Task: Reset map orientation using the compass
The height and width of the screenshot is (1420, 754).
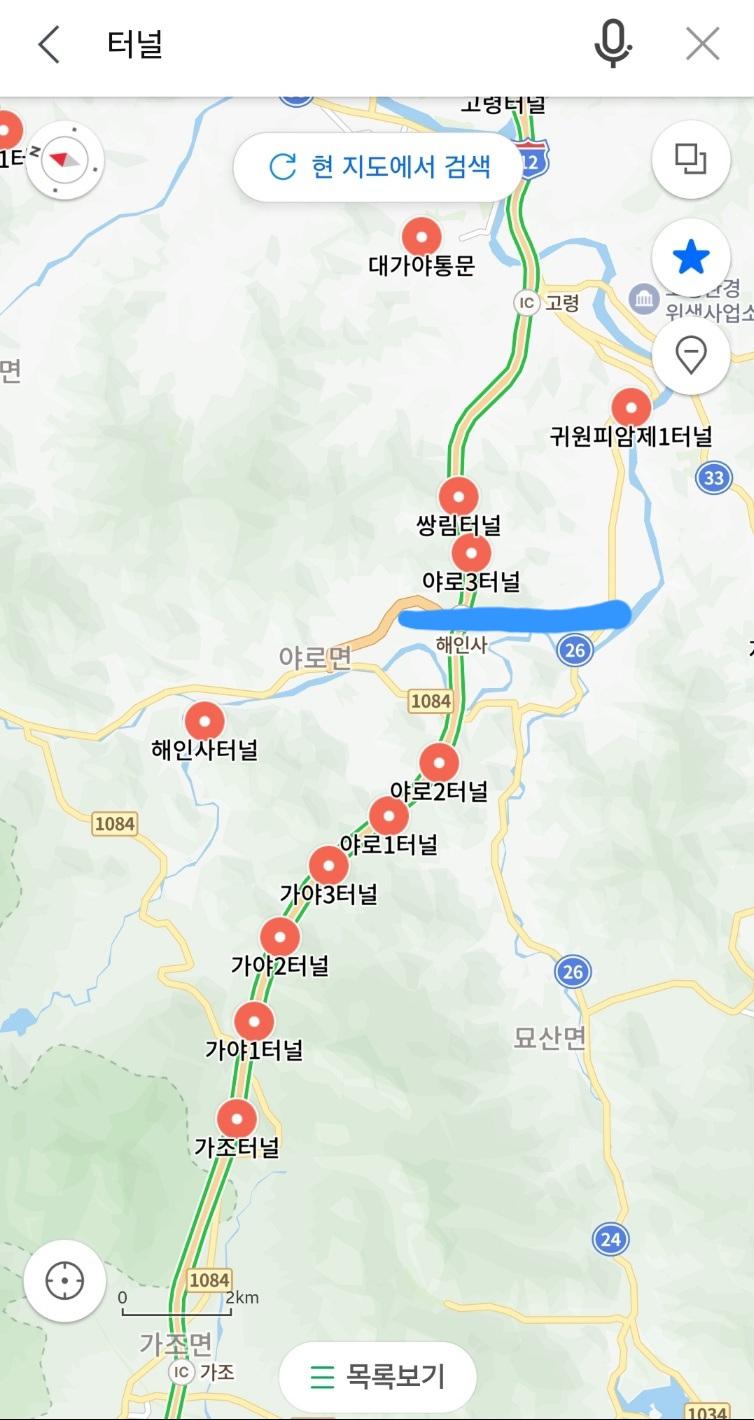Action: click(x=65, y=159)
